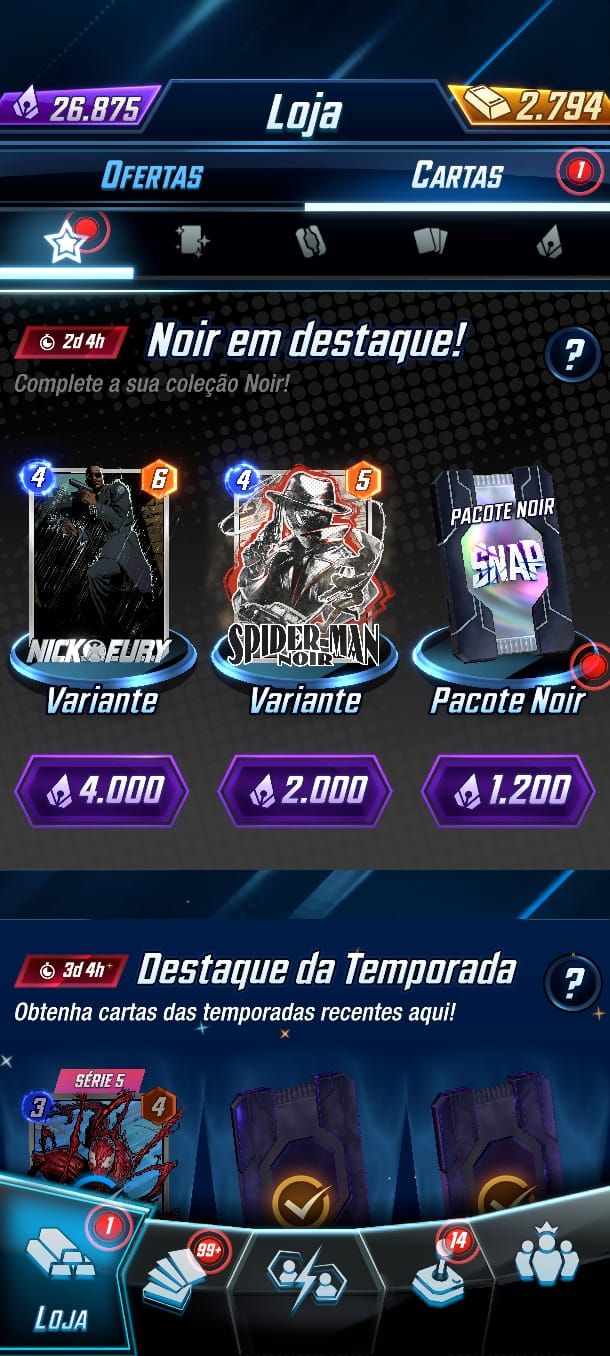The height and width of the screenshot is (1356, 610).
Task: Switch to the Ofertas tab
Action: point(151,176)
